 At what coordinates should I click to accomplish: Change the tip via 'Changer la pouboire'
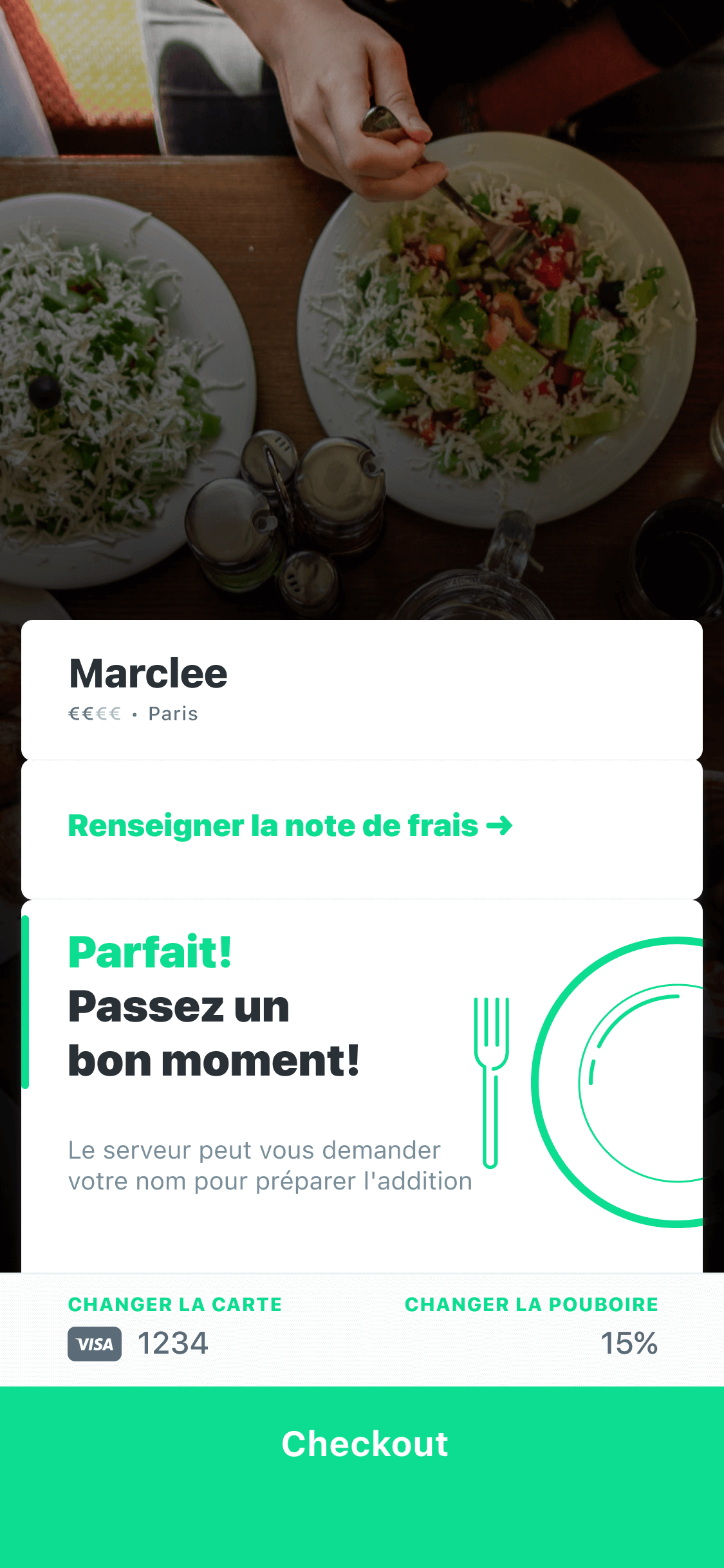[531, 1305]
